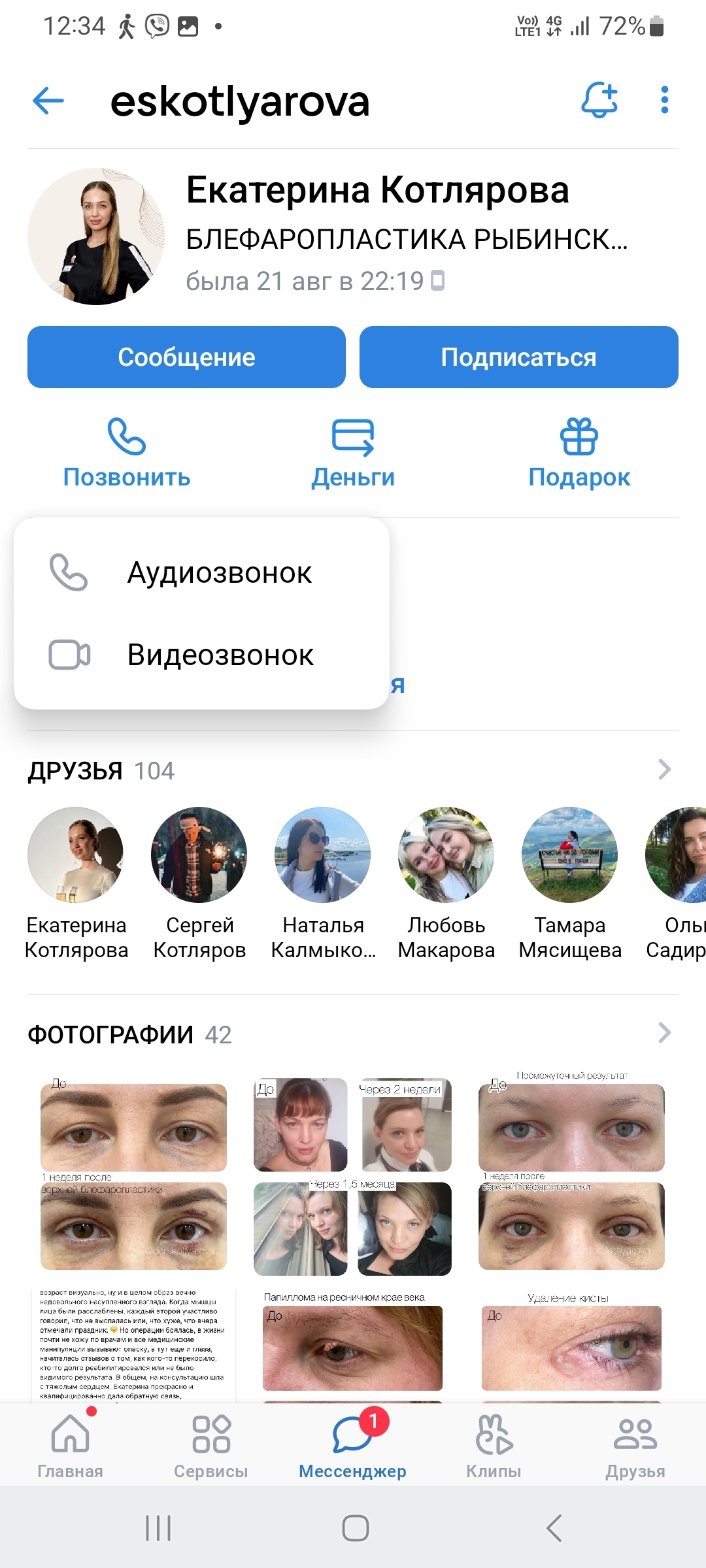Screen dimensions: 706x1568
Task: Expand the Фотографии section
Action: [664, 1034]
